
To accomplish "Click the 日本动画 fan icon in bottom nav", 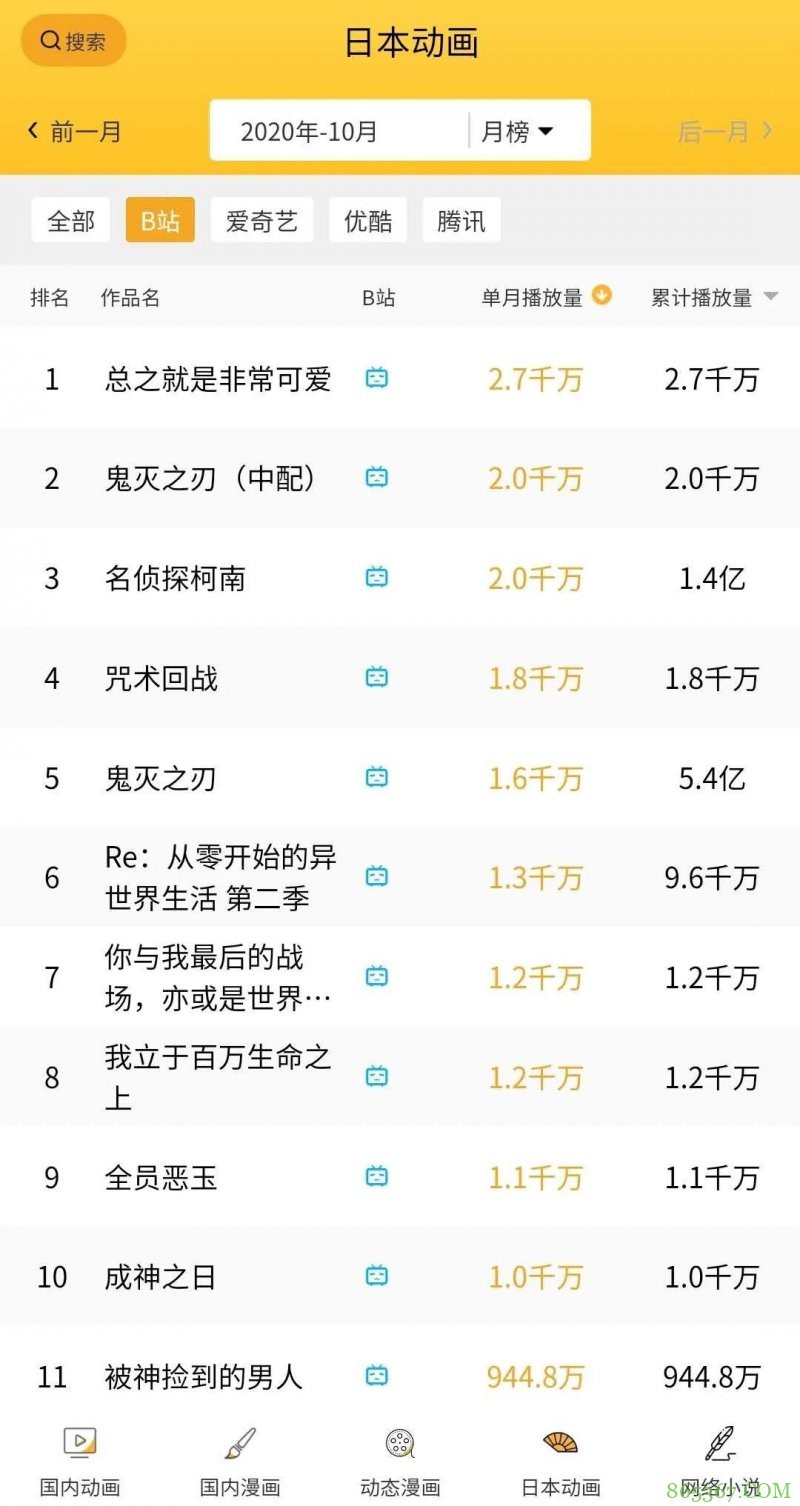I will pyautogui.click(x=560, y=1442).
